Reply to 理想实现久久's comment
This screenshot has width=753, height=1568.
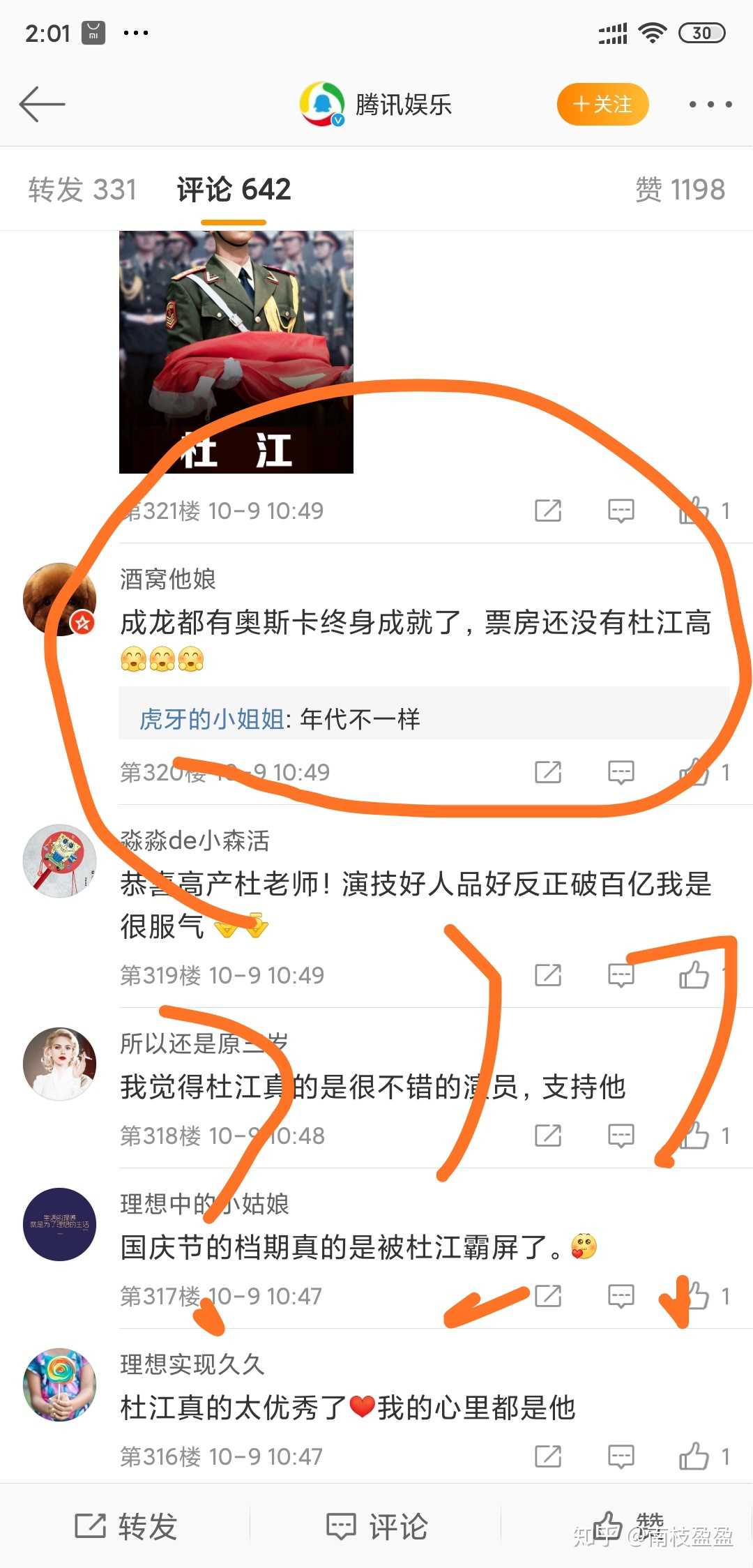click(621, 1456)
